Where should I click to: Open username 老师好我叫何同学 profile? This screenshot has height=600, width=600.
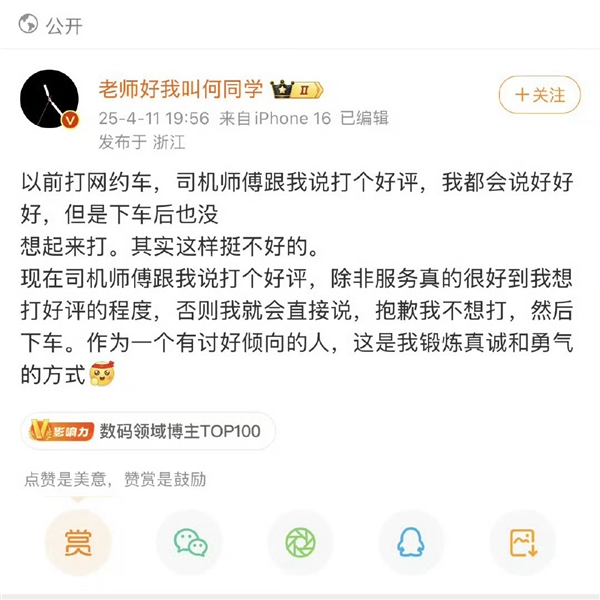(180, 89)
